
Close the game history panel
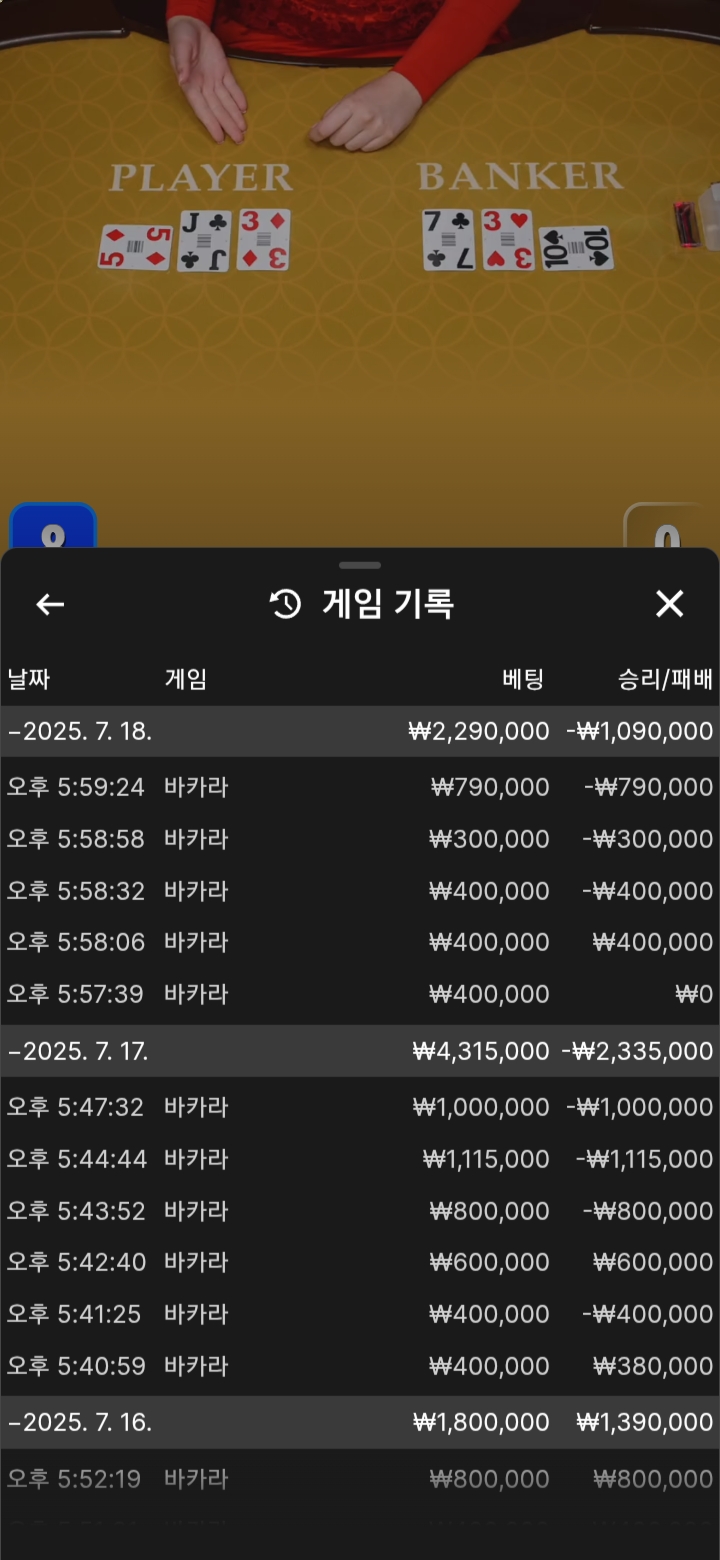click(669, 604)
